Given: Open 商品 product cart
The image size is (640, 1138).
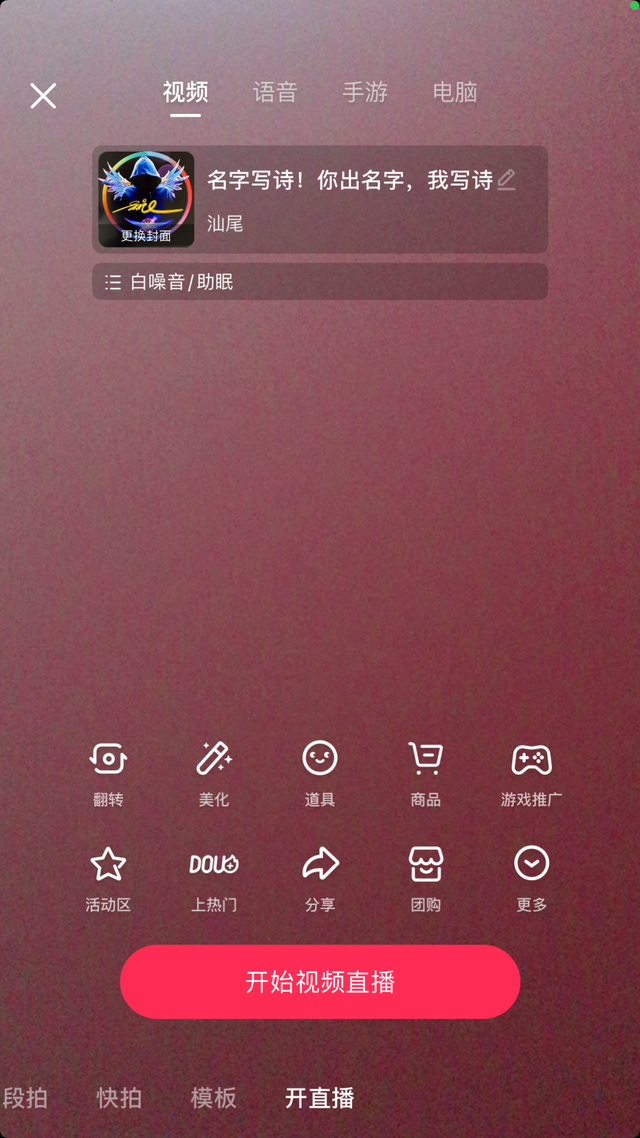Looking at the screenshot, I should tap(426, 772).
